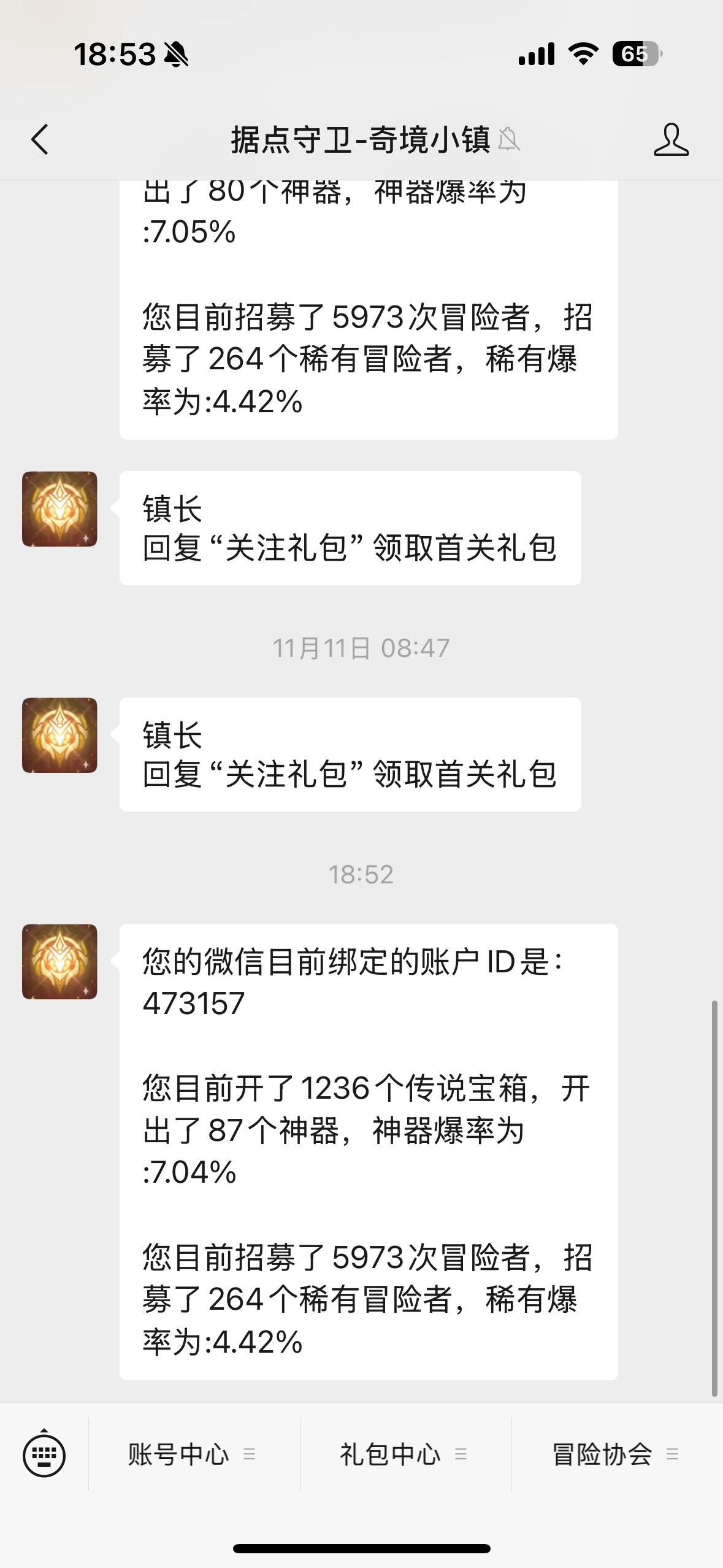Go back from the chat

(40, 139)
